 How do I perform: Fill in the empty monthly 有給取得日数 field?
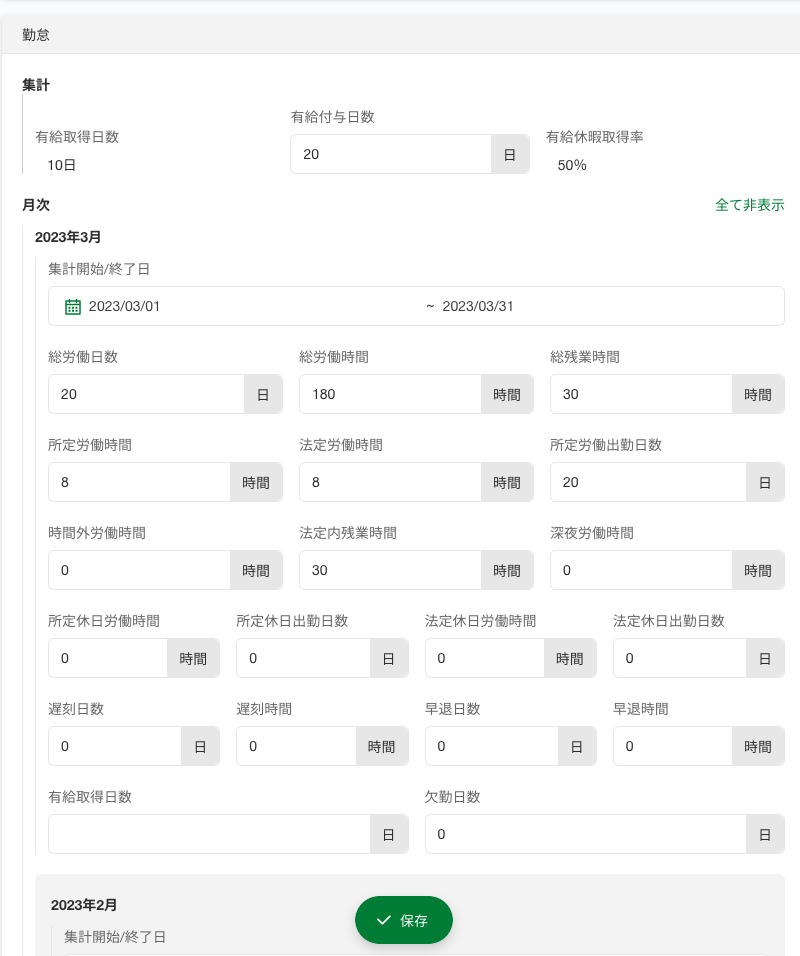[x=208, y=834]
